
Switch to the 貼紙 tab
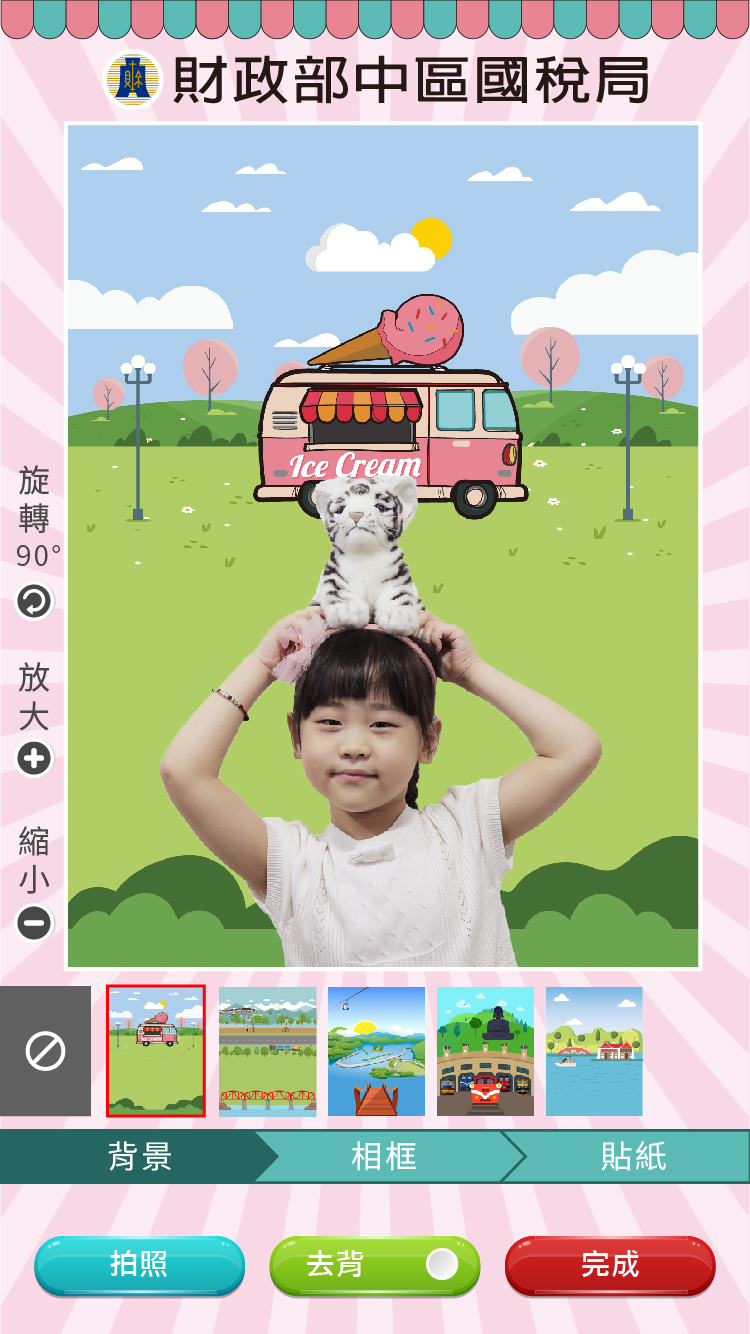coord(634,1157)
